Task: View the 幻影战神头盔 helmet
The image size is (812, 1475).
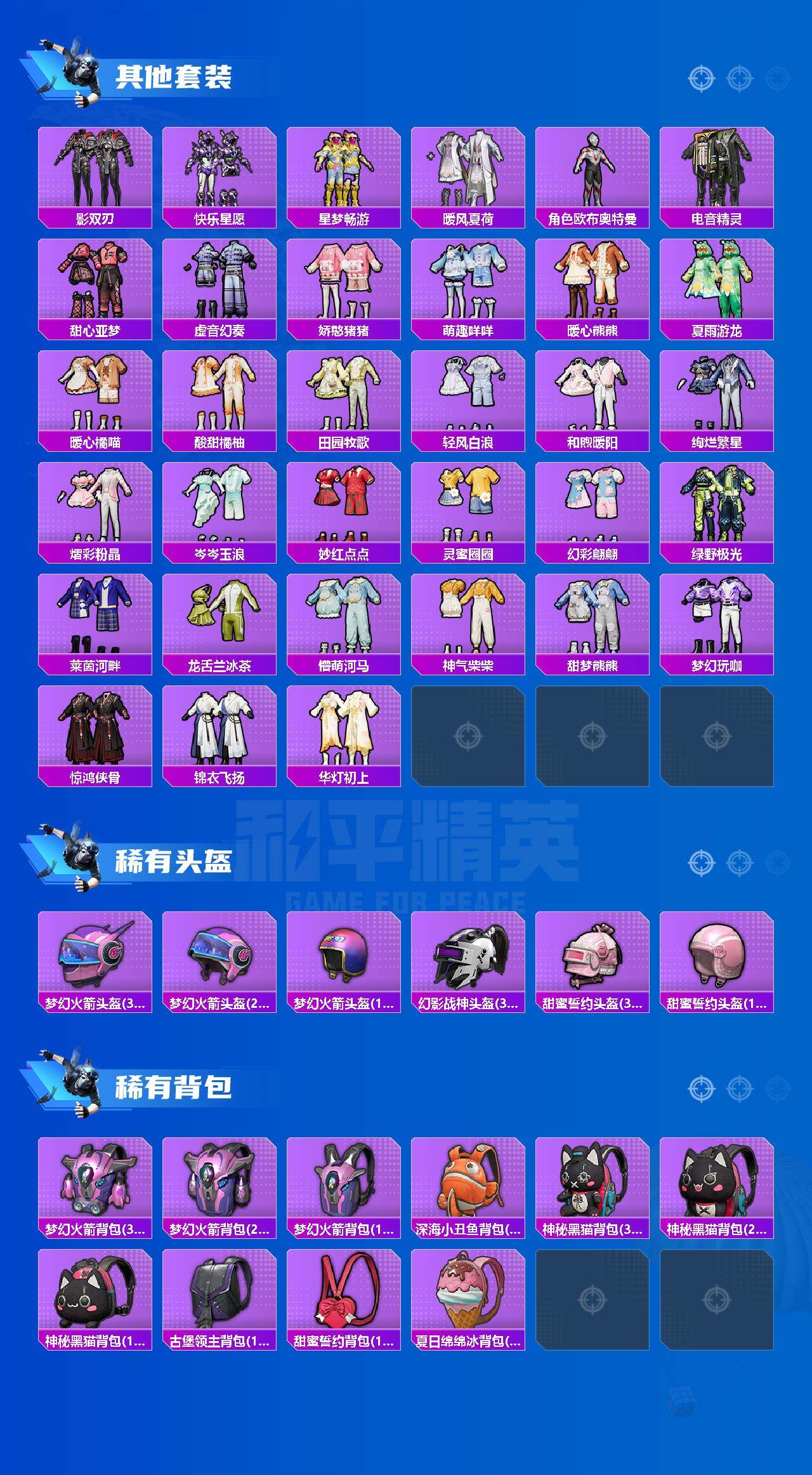Action: (x=468, y=959)
